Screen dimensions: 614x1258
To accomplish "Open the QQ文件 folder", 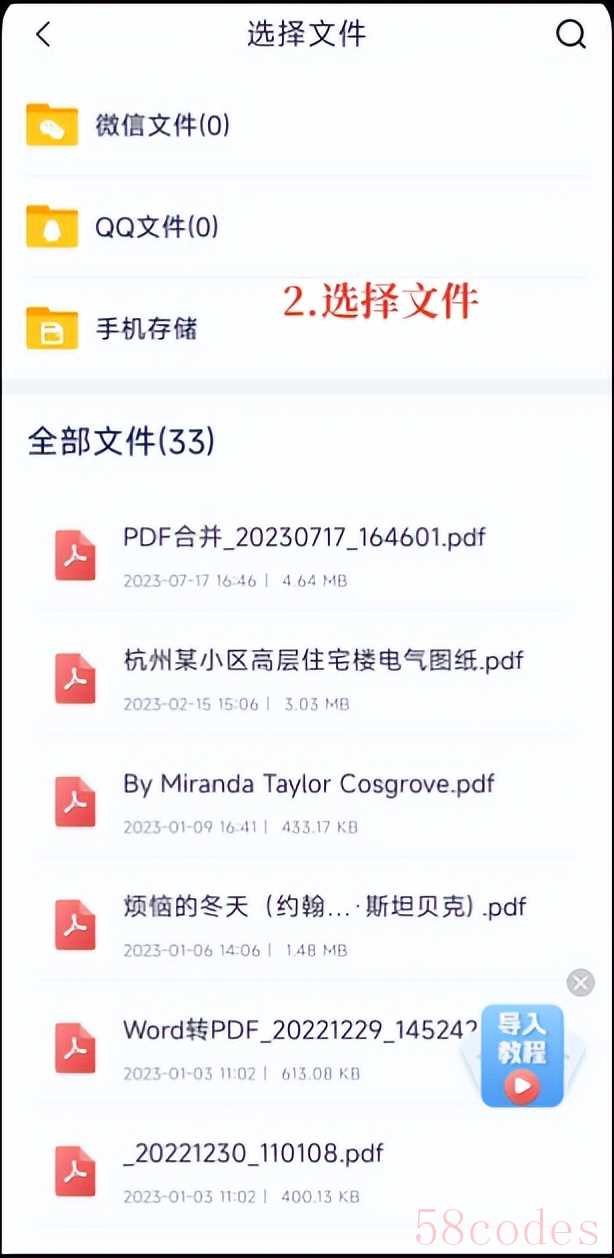I will 156,227.
